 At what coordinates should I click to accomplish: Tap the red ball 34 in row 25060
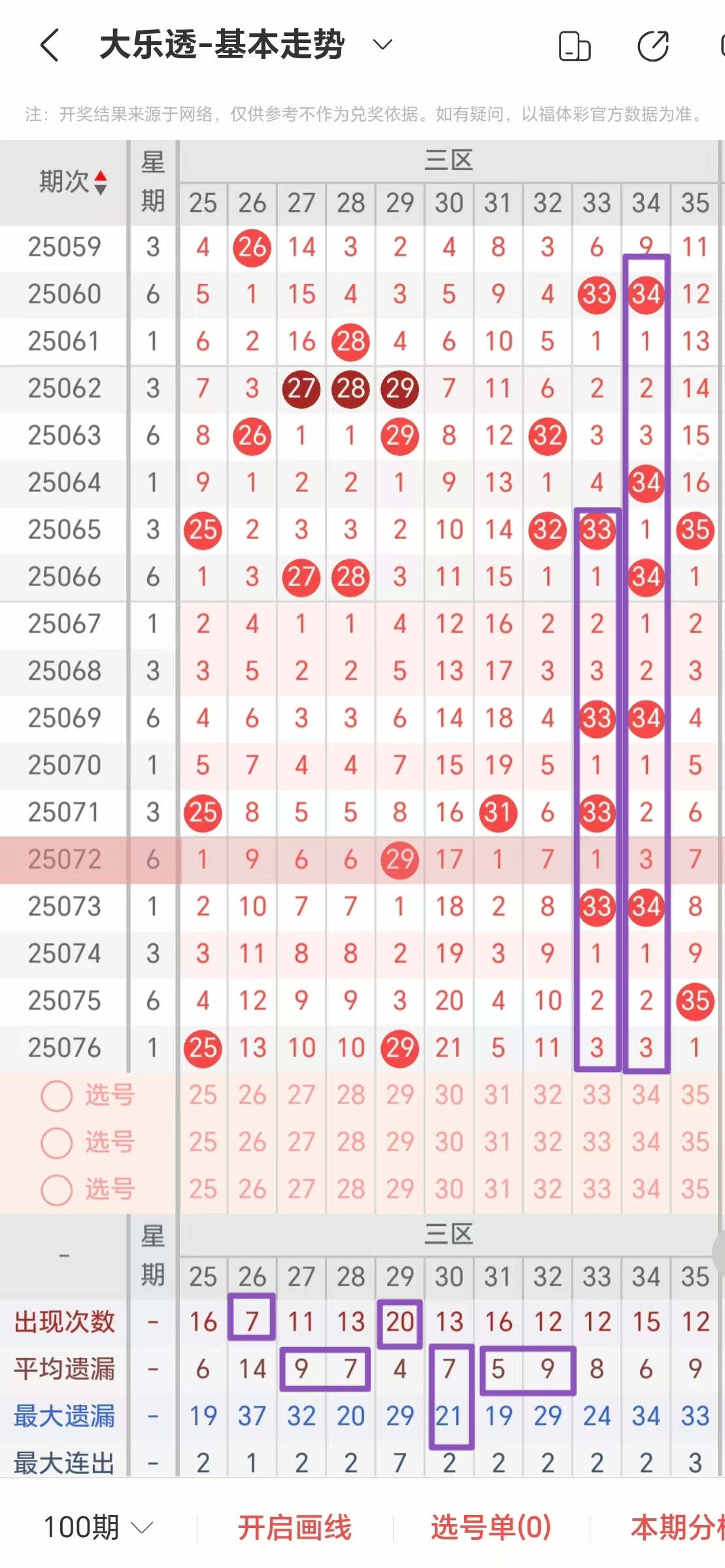coord(645,294)
